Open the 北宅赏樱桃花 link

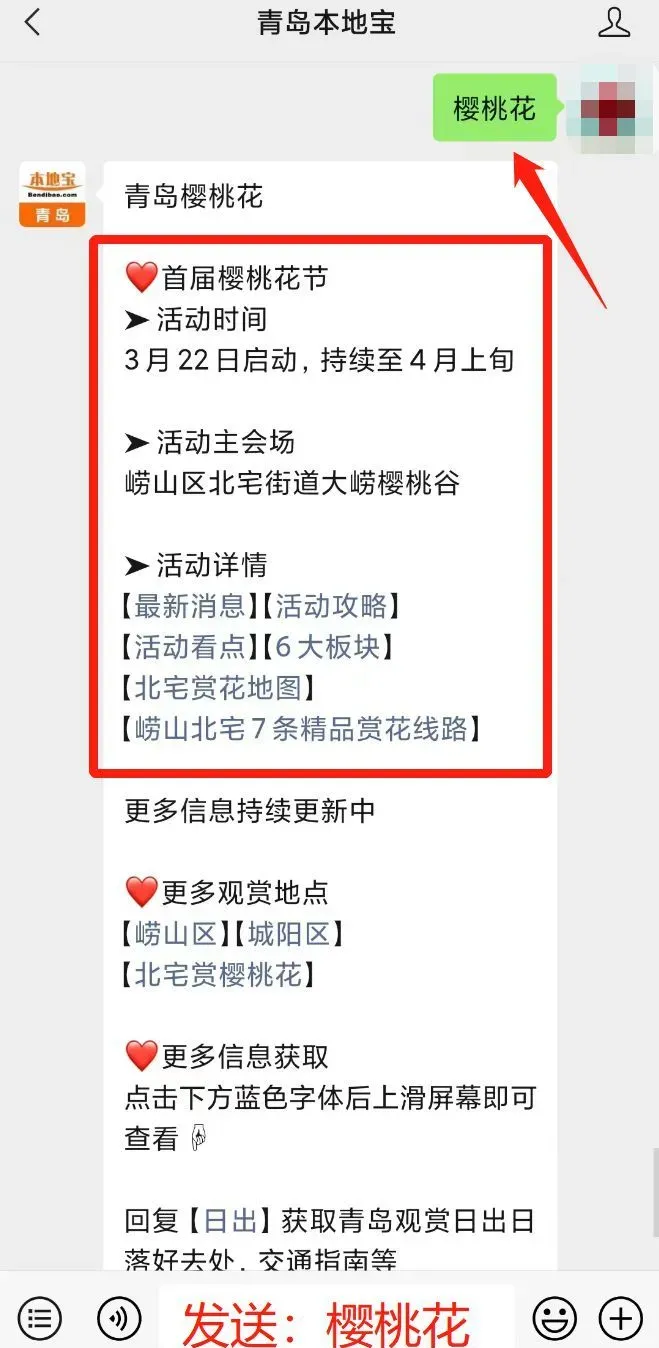[218, 975]
